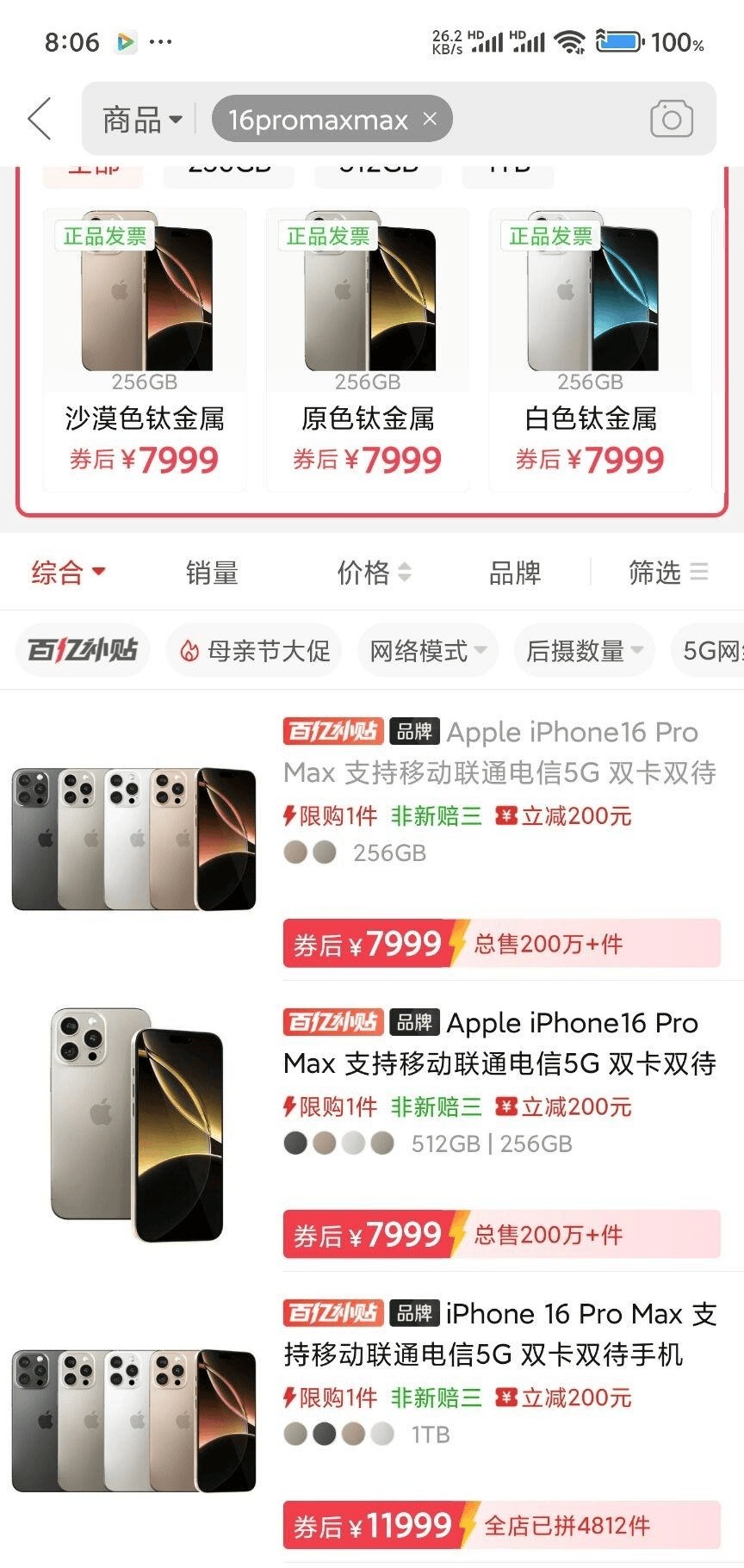Viewport: 744px width, 1568px height.
Task: Tap the 品牌 label badge on second listing
Action: (416, 1023)
